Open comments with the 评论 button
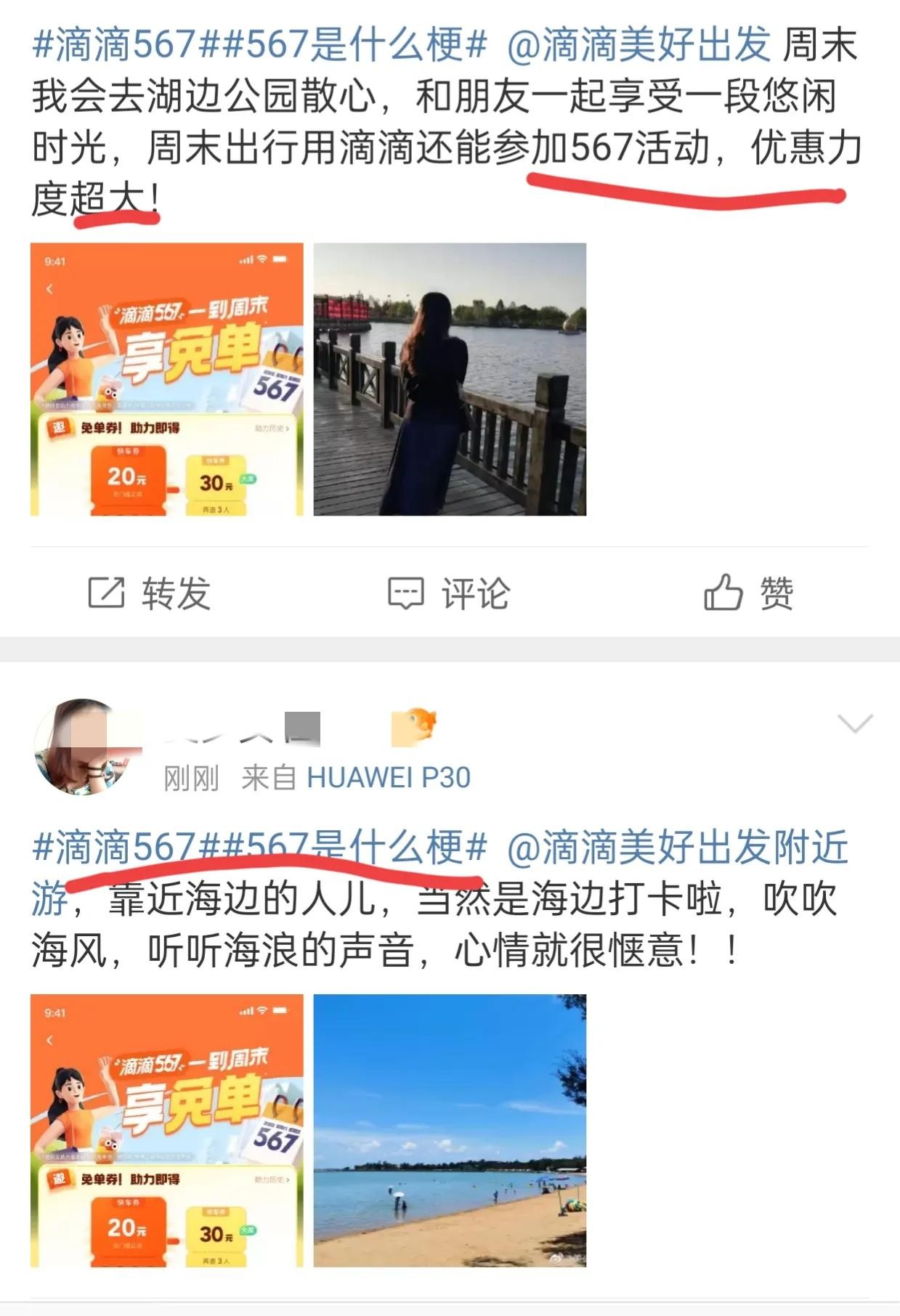The image size is (900, 1316). click(x=448, y=593)
